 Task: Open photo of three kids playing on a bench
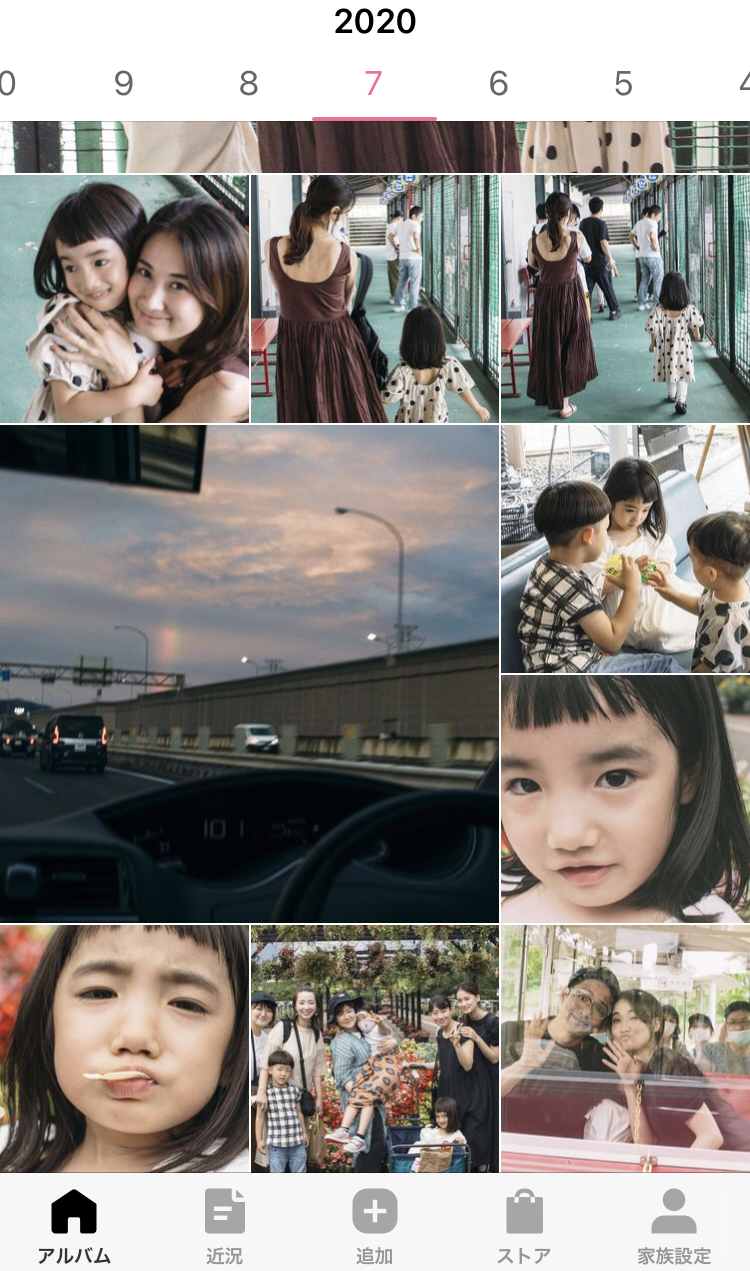click(x=625, y=548)
